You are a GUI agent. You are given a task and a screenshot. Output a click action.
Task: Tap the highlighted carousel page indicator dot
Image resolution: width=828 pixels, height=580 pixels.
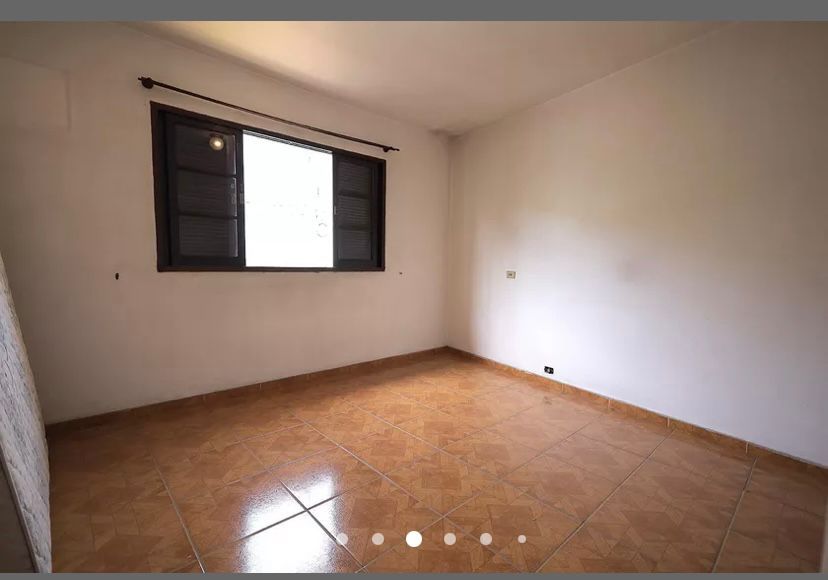414,539
